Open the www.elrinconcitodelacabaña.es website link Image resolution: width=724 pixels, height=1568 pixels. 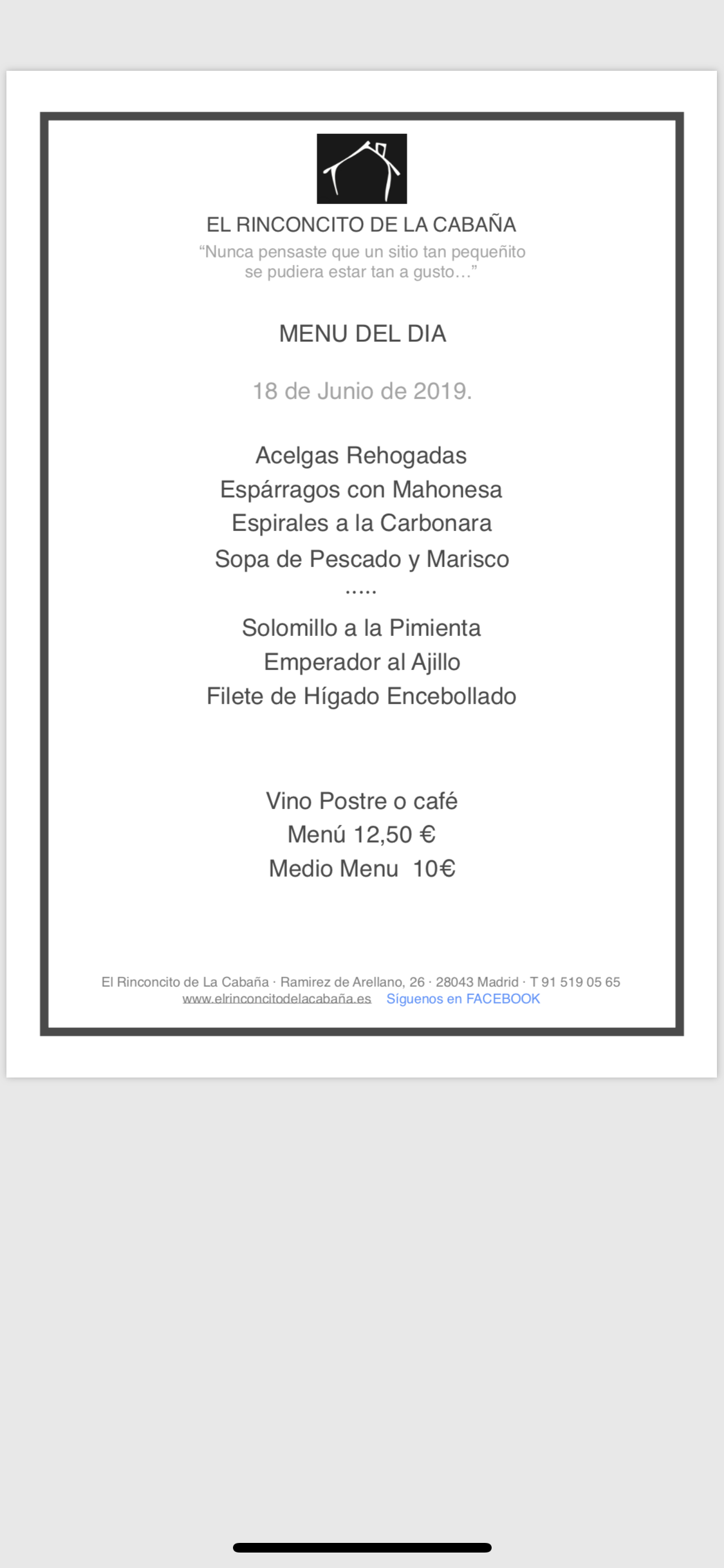(277, 999)
